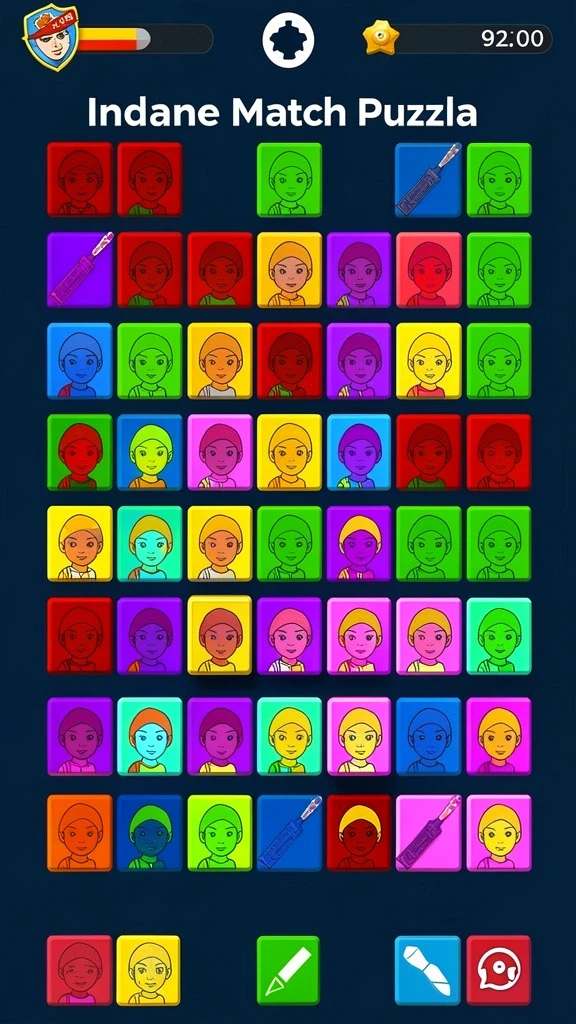
Task: Tap the green tile with the red face
Action: coord(80,452)
